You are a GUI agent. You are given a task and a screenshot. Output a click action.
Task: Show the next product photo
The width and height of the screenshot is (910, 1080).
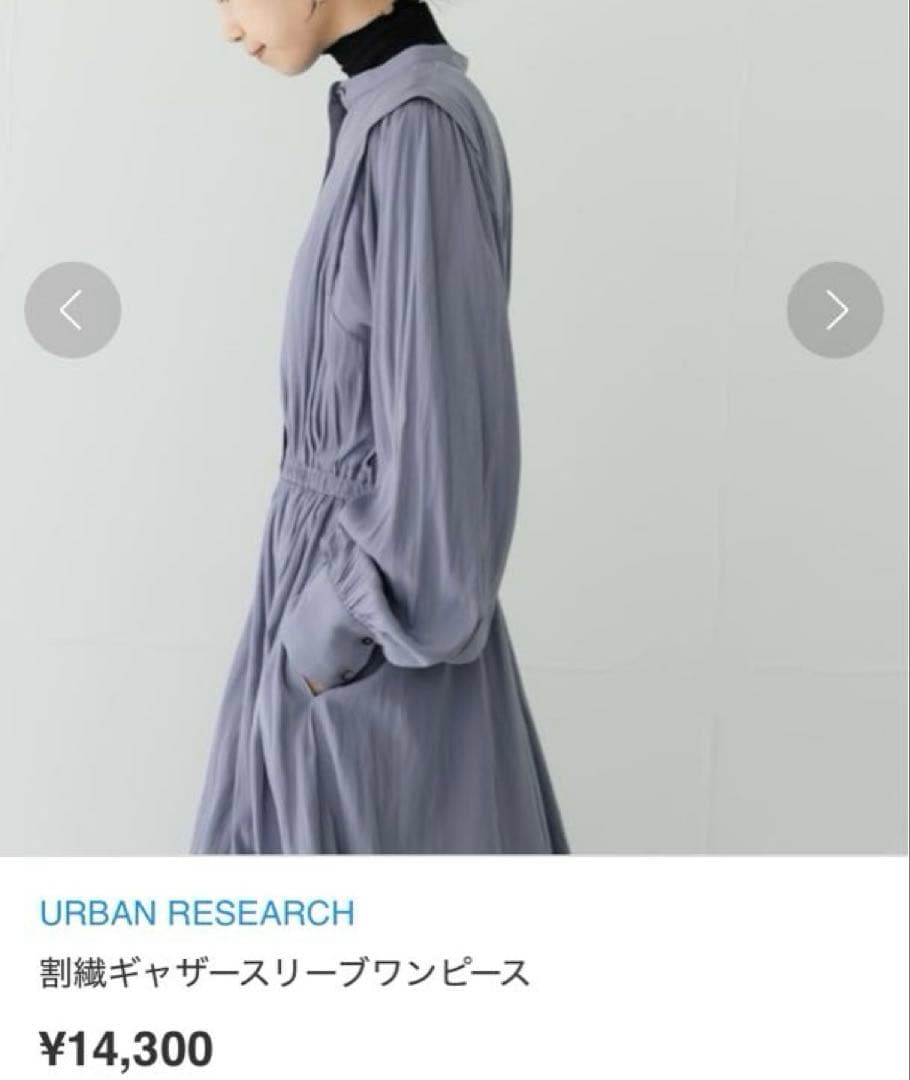tap(835, 310)
